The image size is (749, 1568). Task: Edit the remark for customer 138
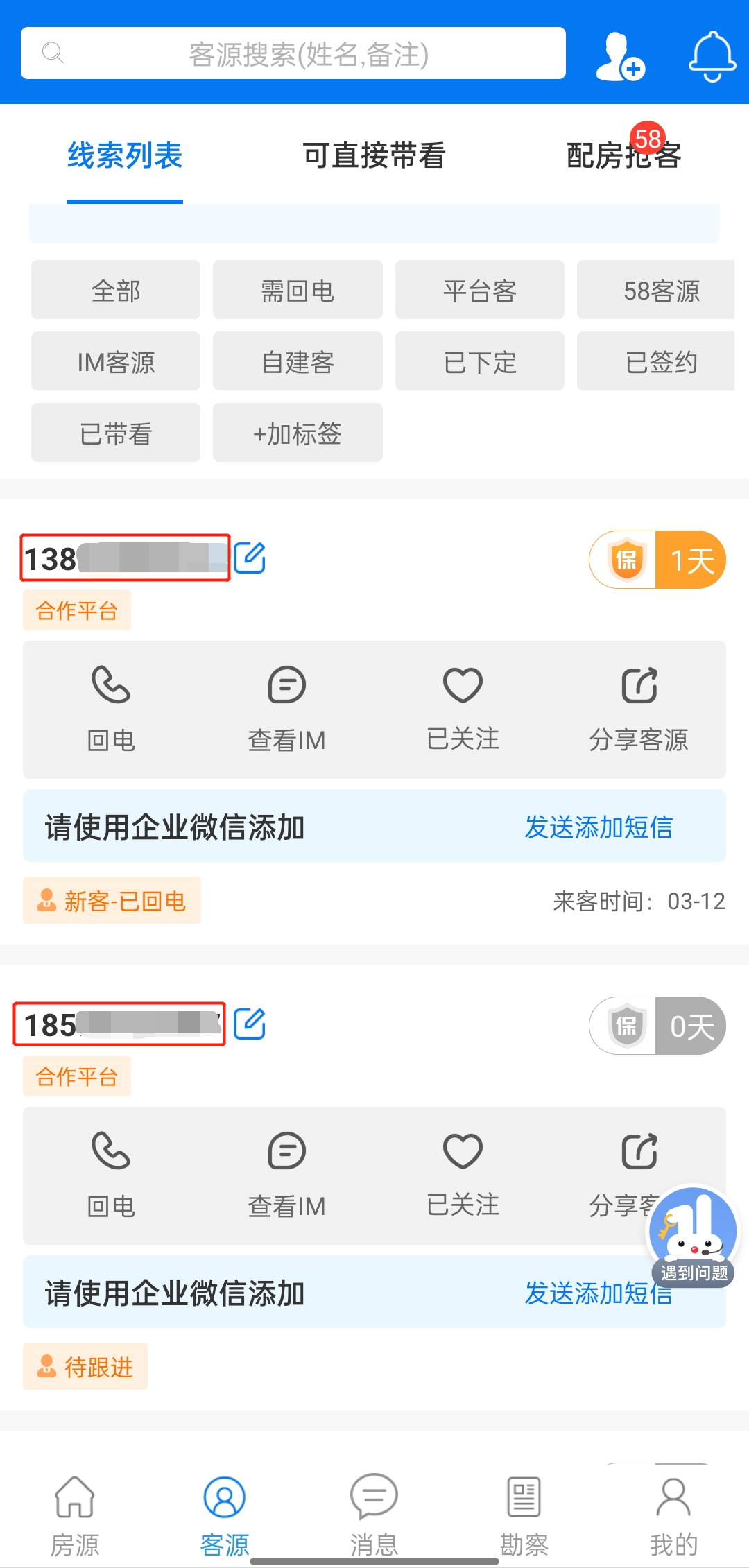tap(250, 558)
